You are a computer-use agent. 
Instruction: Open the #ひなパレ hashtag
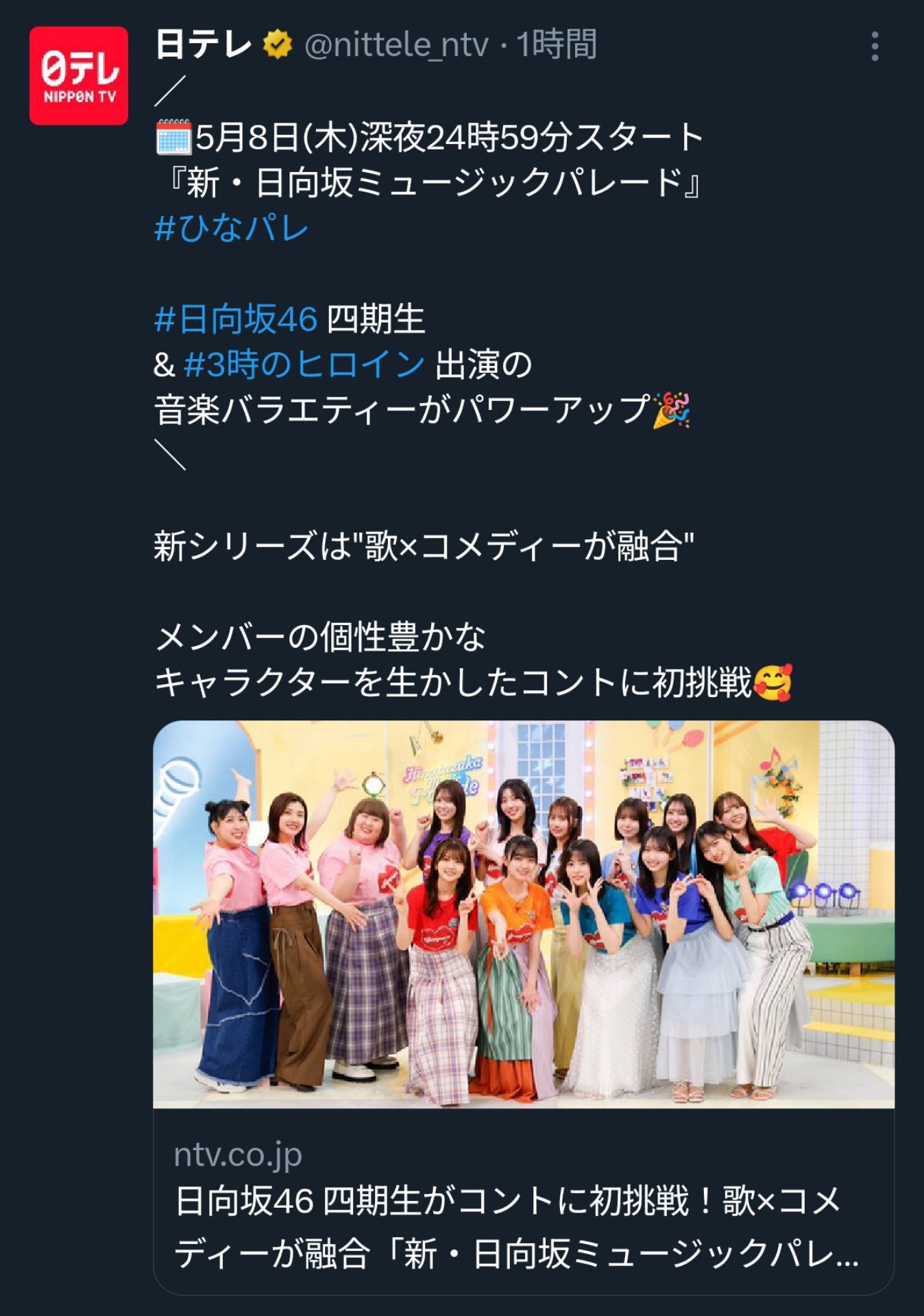click(x=232, y=228)
